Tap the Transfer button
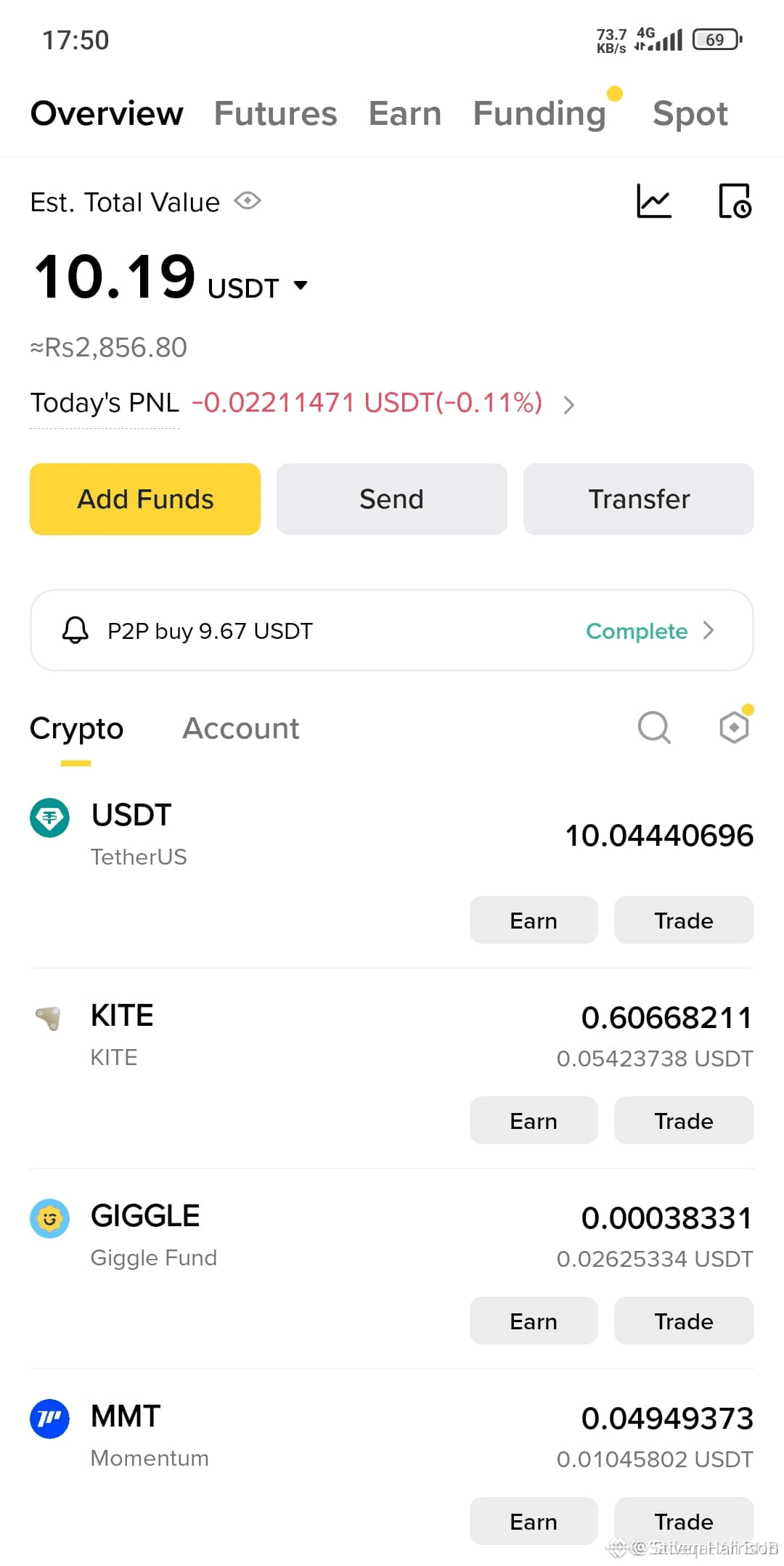784x1566 pixels. (x=638, y=499)
